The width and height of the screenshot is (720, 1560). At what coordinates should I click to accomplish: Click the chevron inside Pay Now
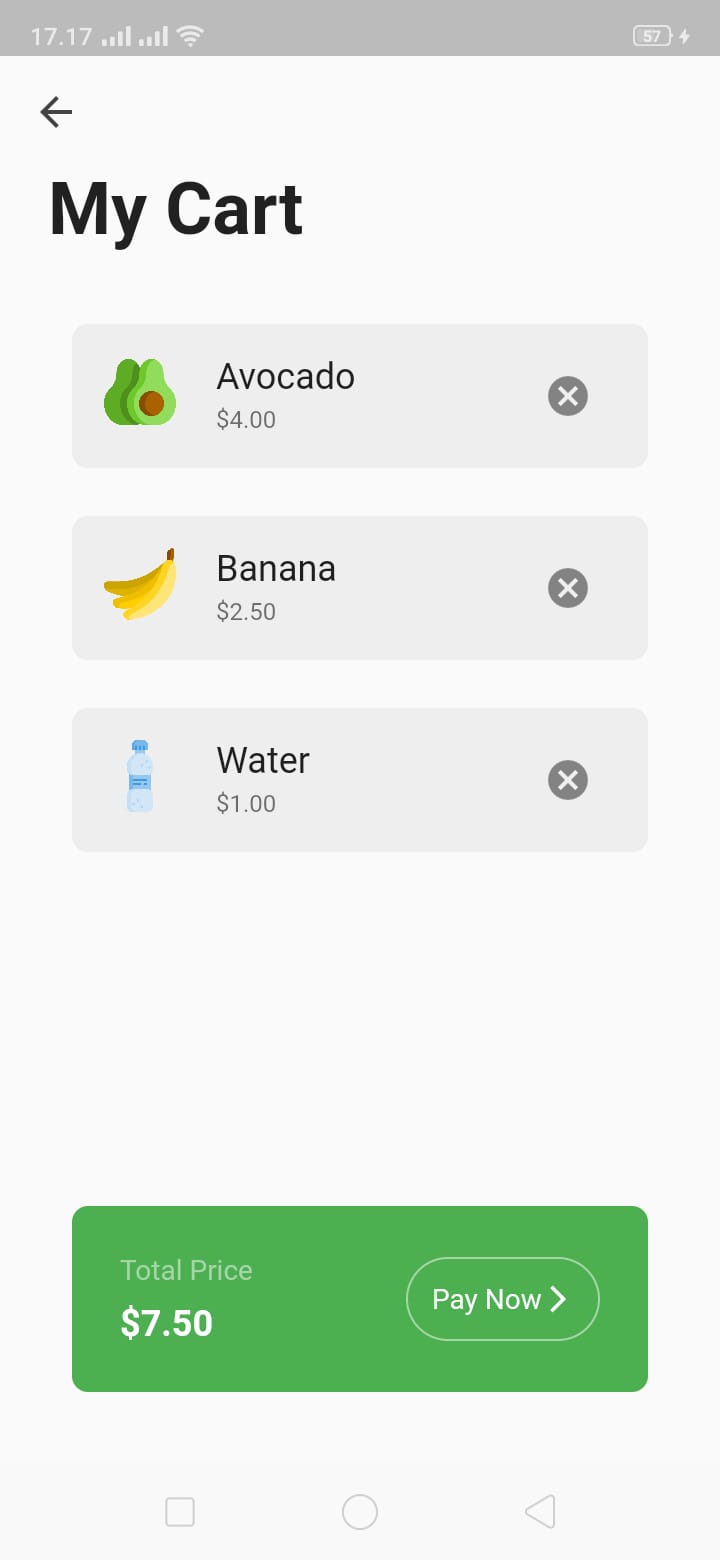click(558, 1298)
